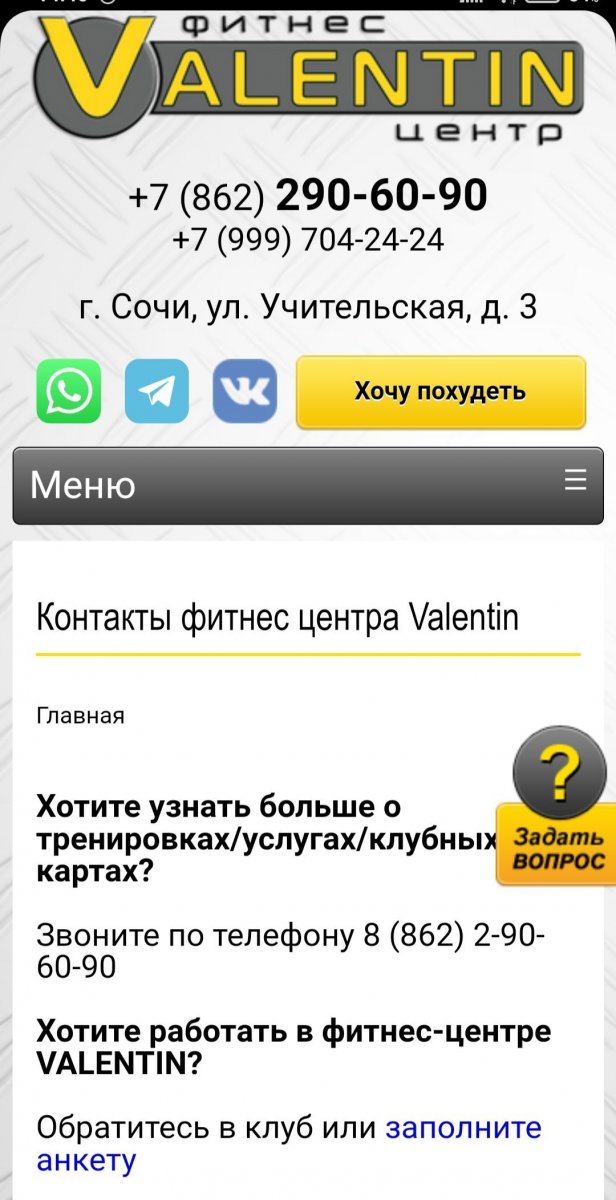Call the number +7 (862) 290-60-90
This screenshot has height=1200, width=616.
(308, 196)
